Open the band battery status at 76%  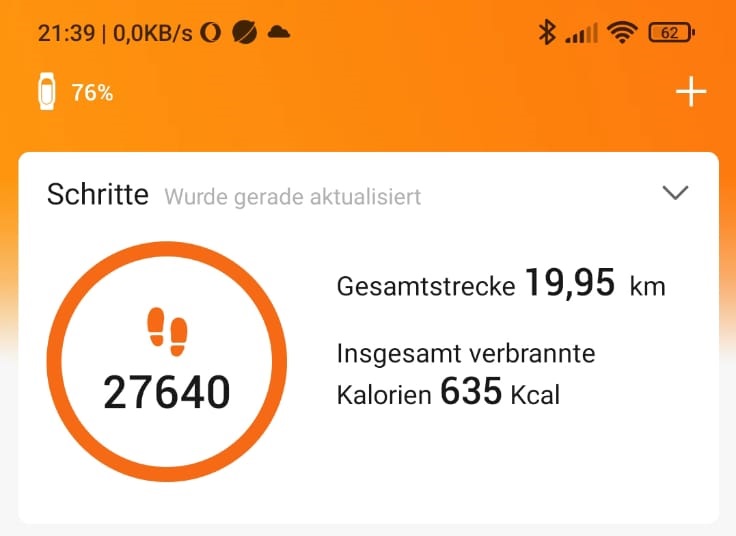point(76,92)
